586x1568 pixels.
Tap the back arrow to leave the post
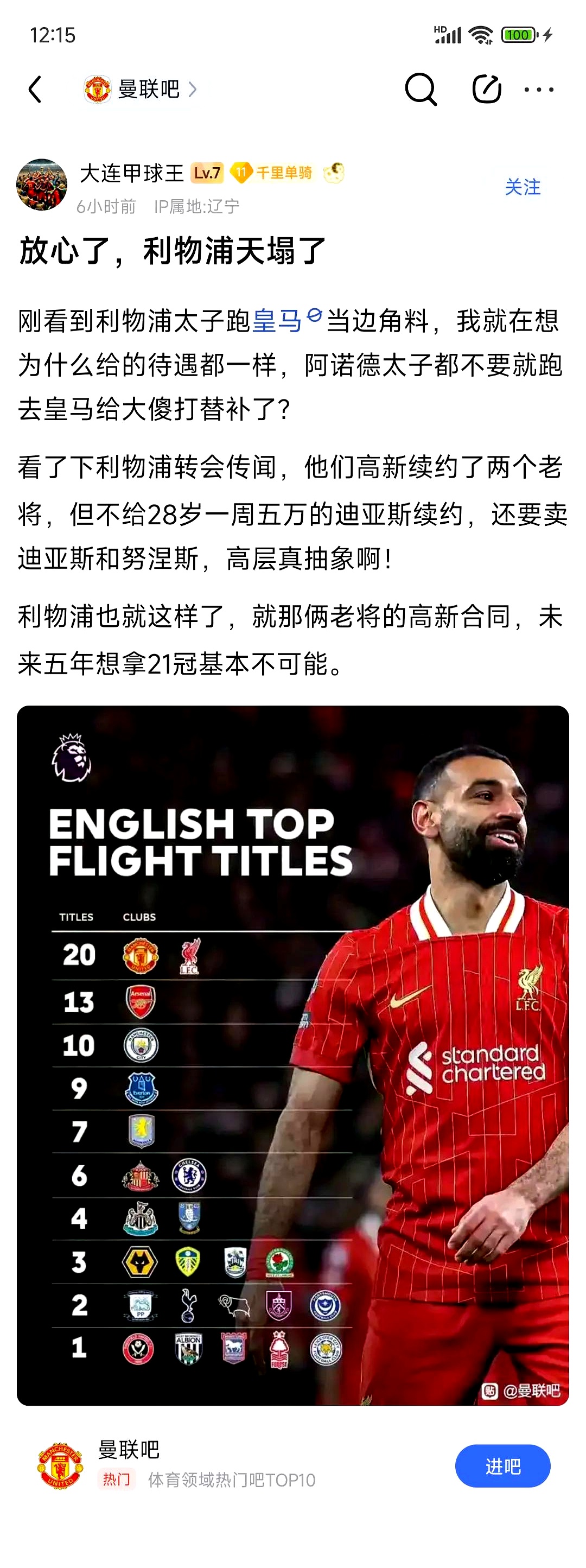tap(34, 90)
